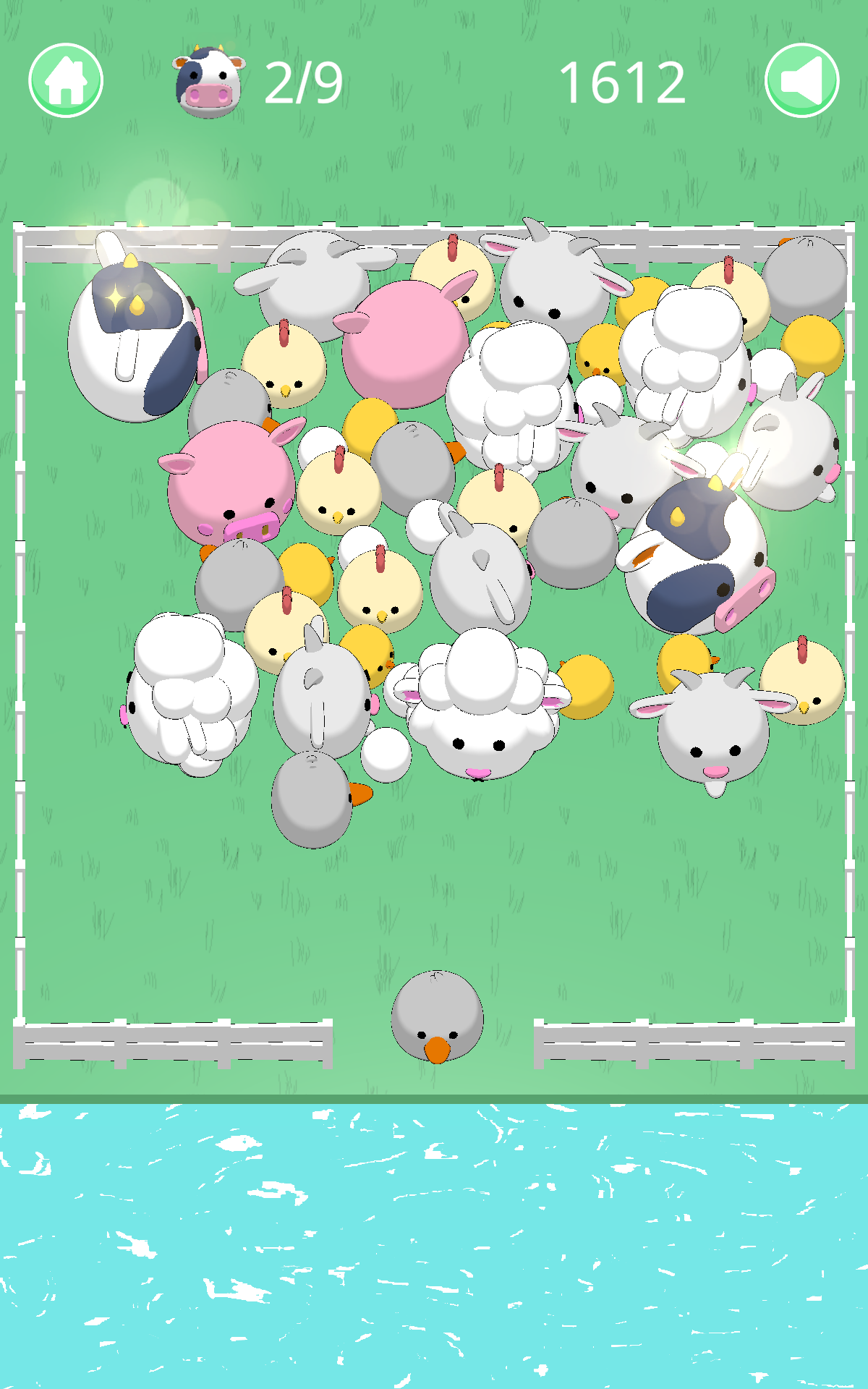This screenshot has height=1389, width=868.
Task: Tap the 1612 score display
Action: pyautogui.click(x=622, y=80)
